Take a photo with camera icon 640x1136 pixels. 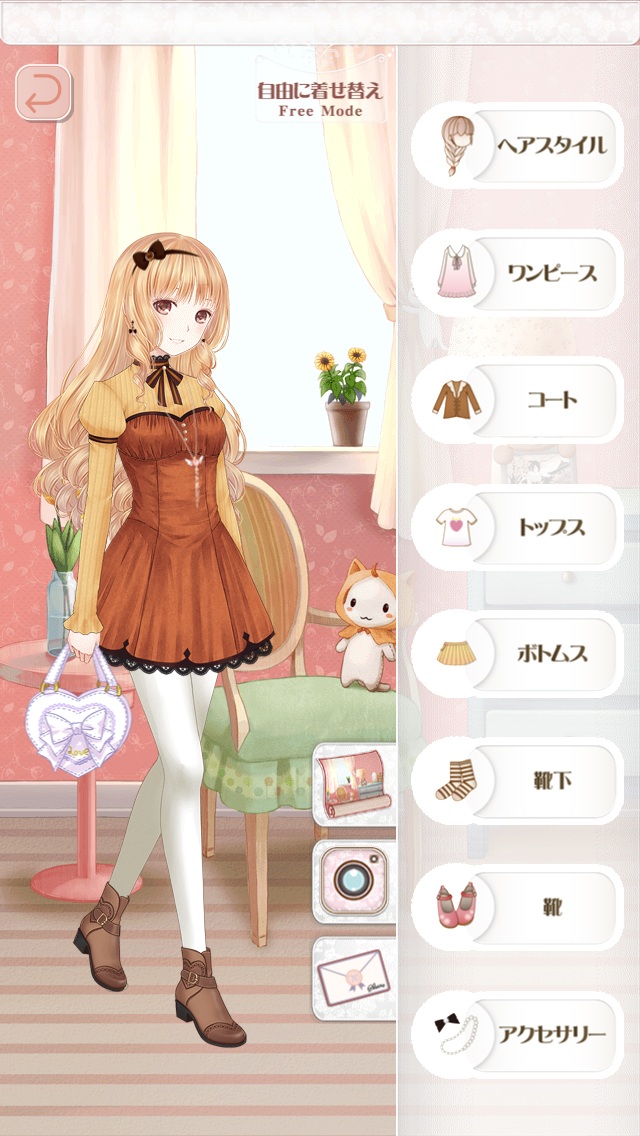353,881
